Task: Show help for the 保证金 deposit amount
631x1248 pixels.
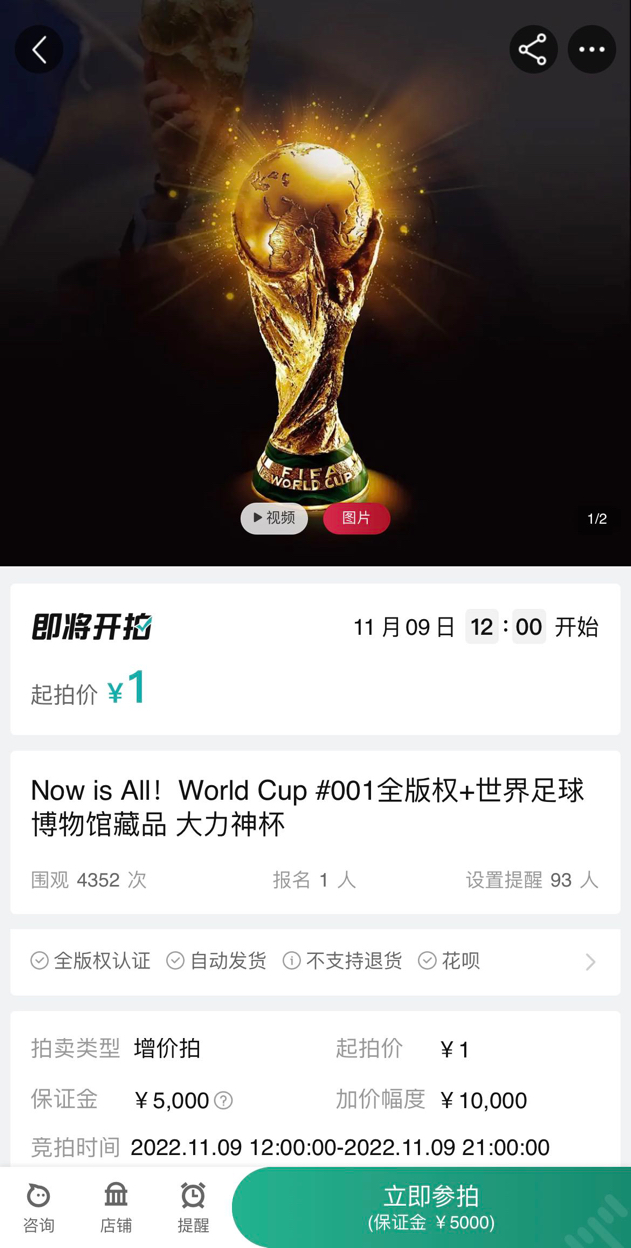Action: (224, 1101)
